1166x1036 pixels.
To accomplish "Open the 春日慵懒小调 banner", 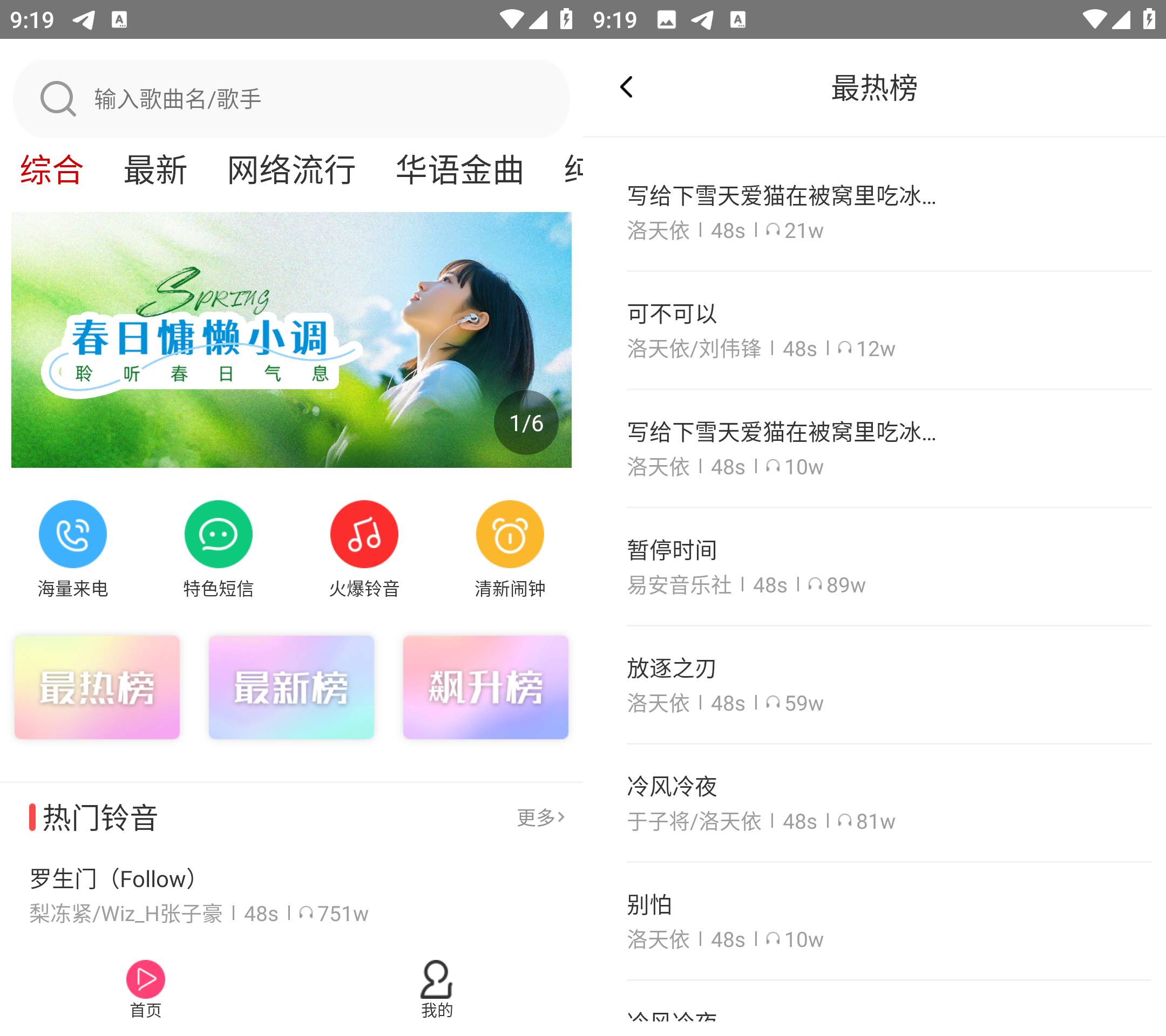I will (291, 340).
